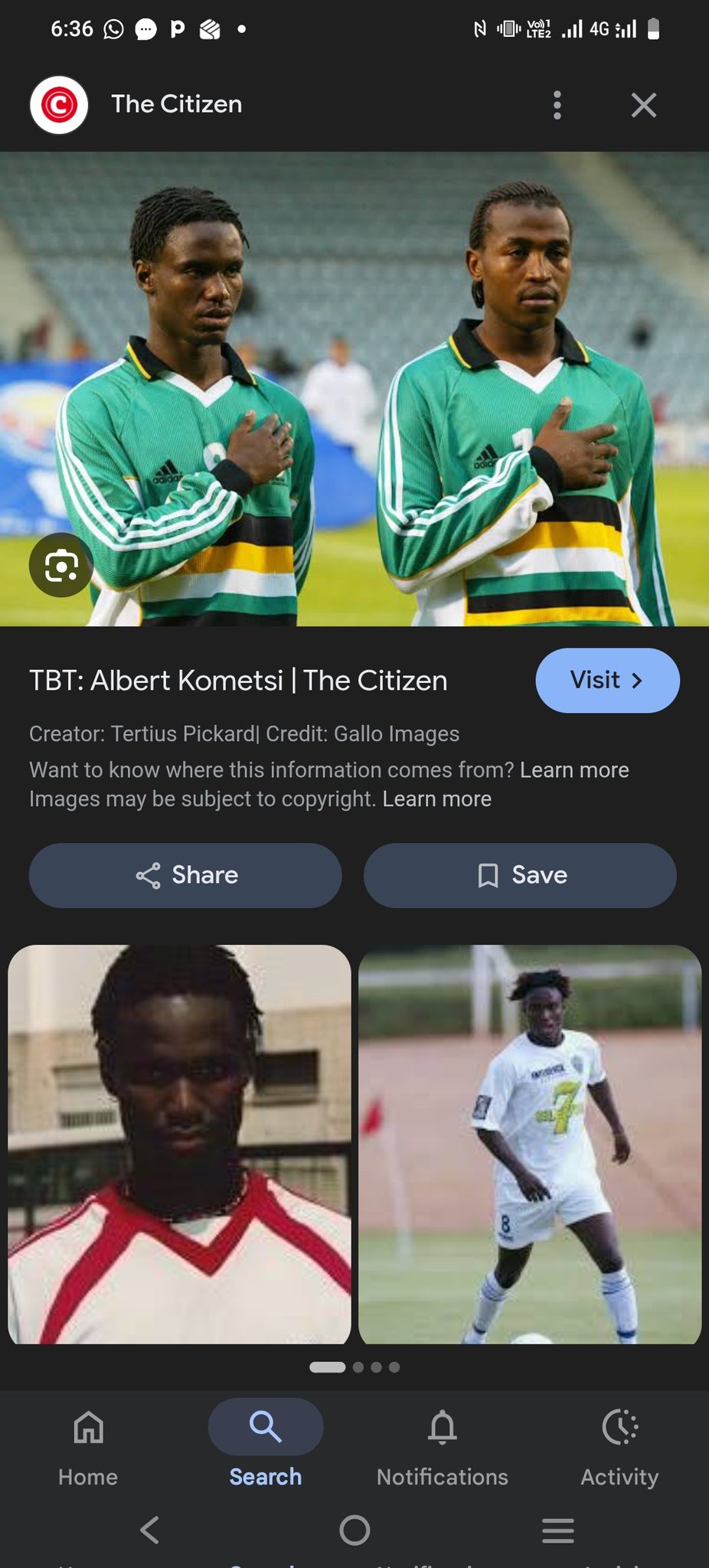Open Learn more about information source
709x1568 pixels.
click(x=574, y=769)
